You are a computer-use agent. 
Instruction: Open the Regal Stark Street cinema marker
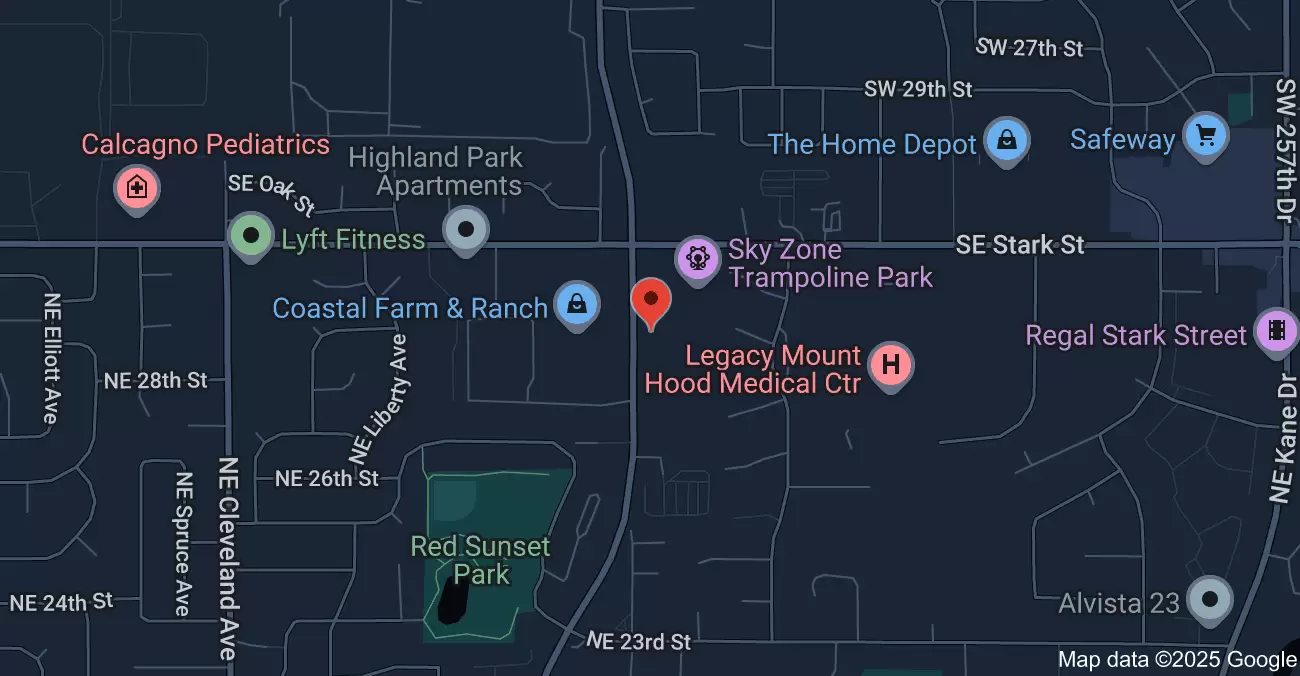click(1277, 331)
